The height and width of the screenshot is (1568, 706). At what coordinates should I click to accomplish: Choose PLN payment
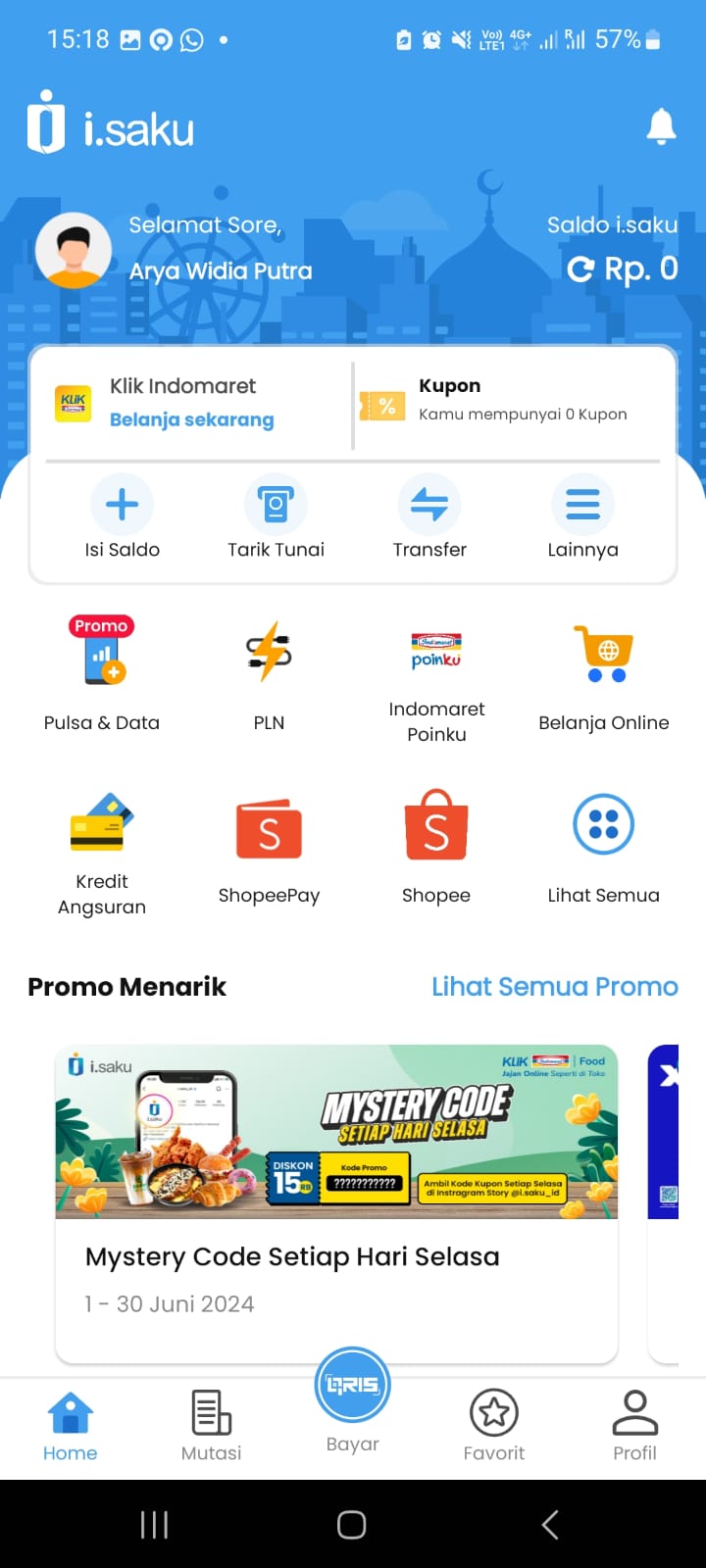269,674
